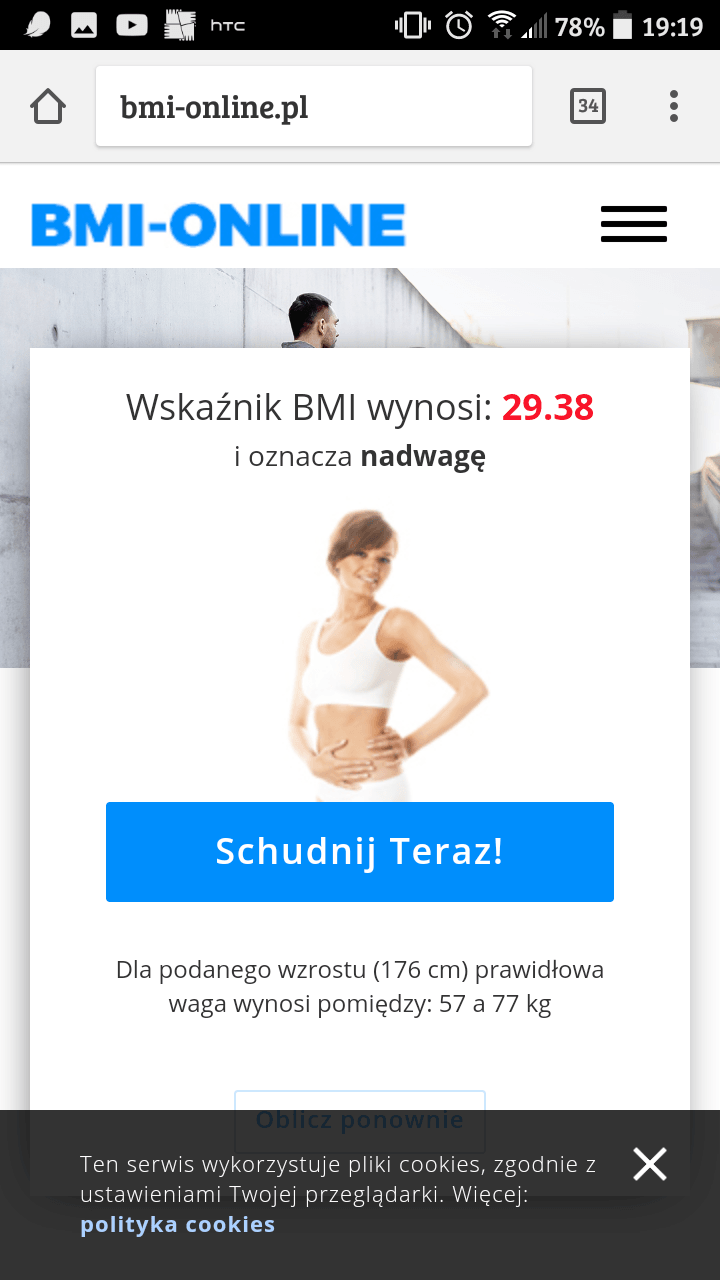Image resolution: width=720 pixels, height=1280 pixels.
Task: Open the browser overflow menu
Action: point(674,106)
